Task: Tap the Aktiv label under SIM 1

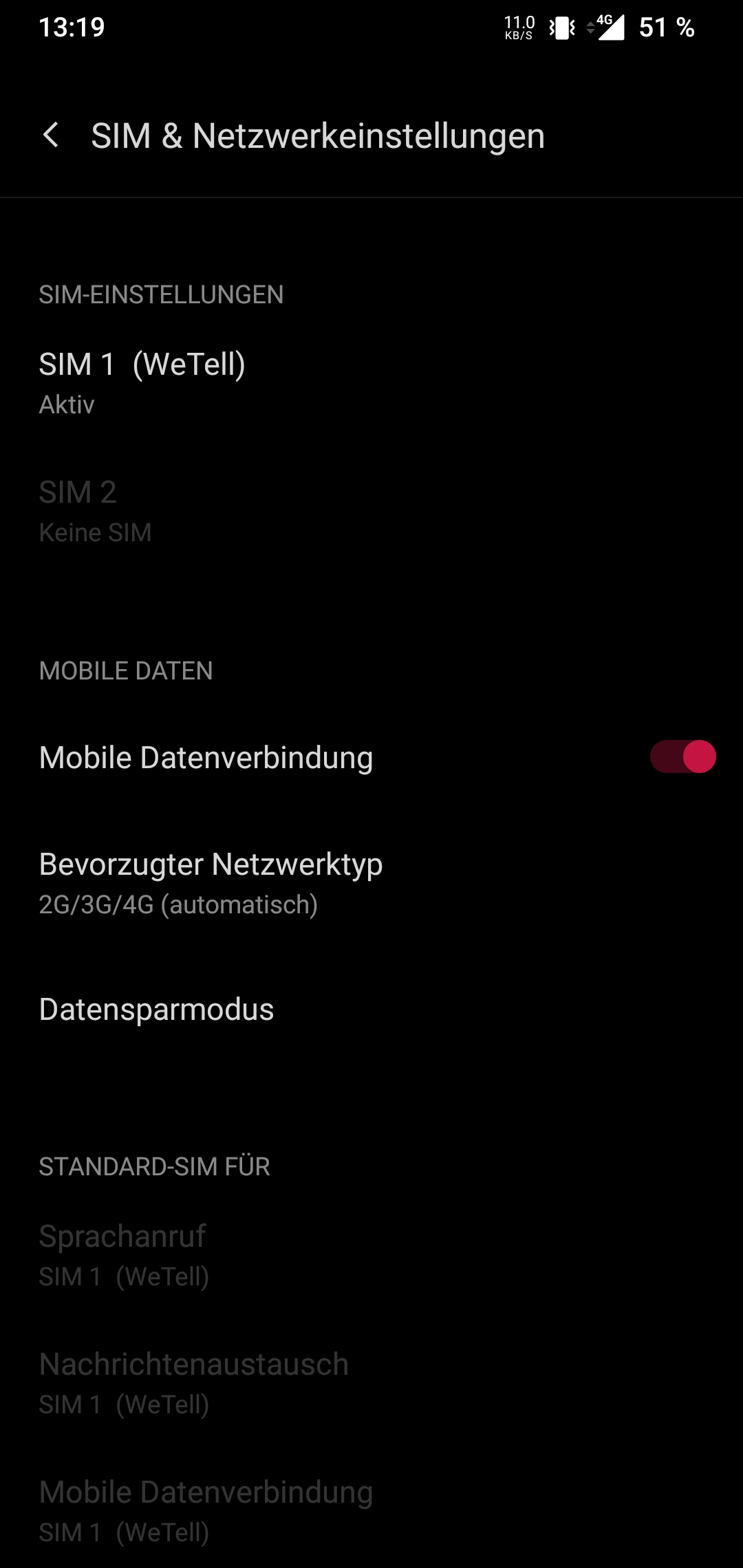Action: pyautogui.click(x=66, y=404)
